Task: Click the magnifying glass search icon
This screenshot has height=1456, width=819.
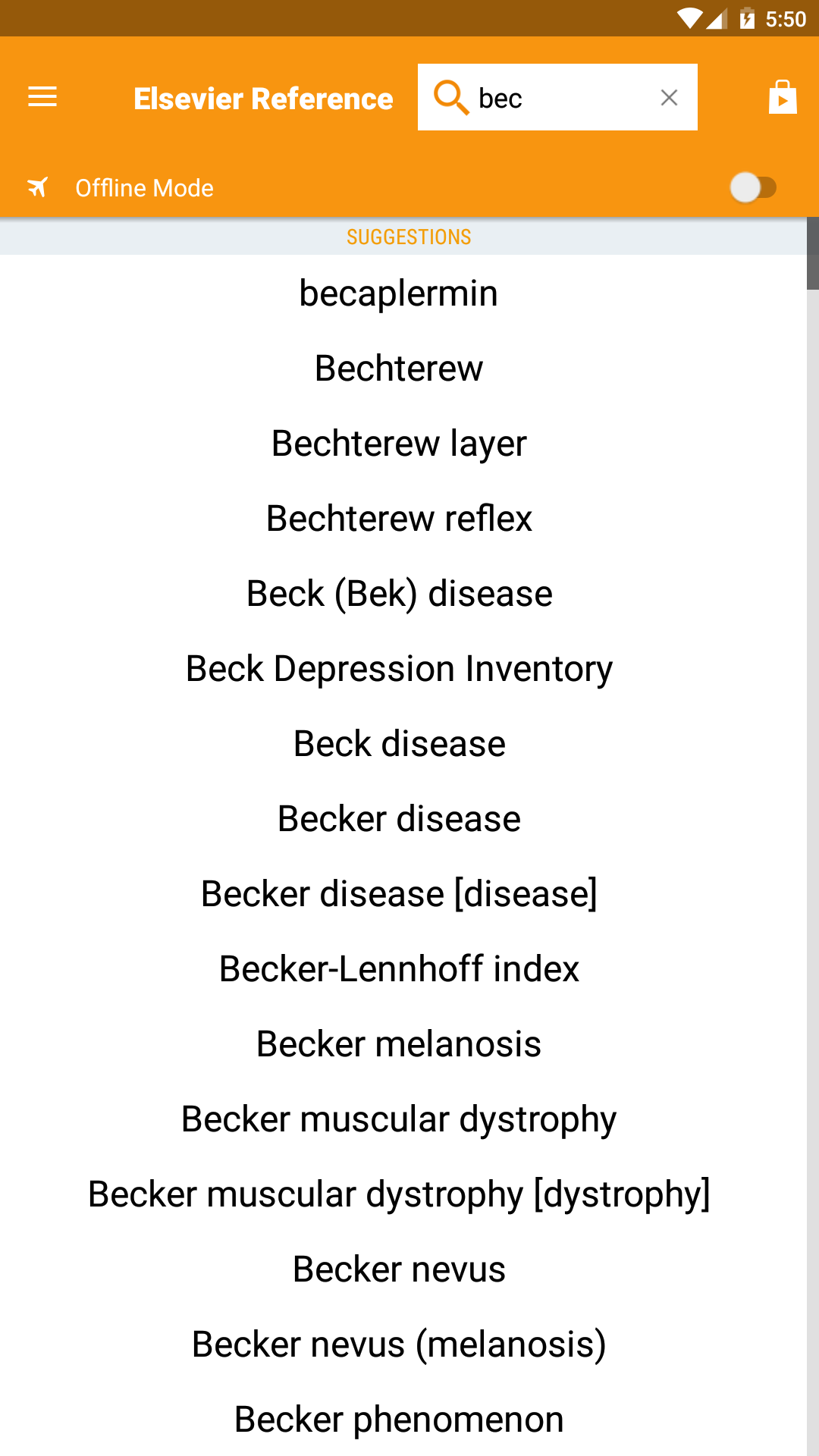Action: pyautogui.click(x=453, y=97)
